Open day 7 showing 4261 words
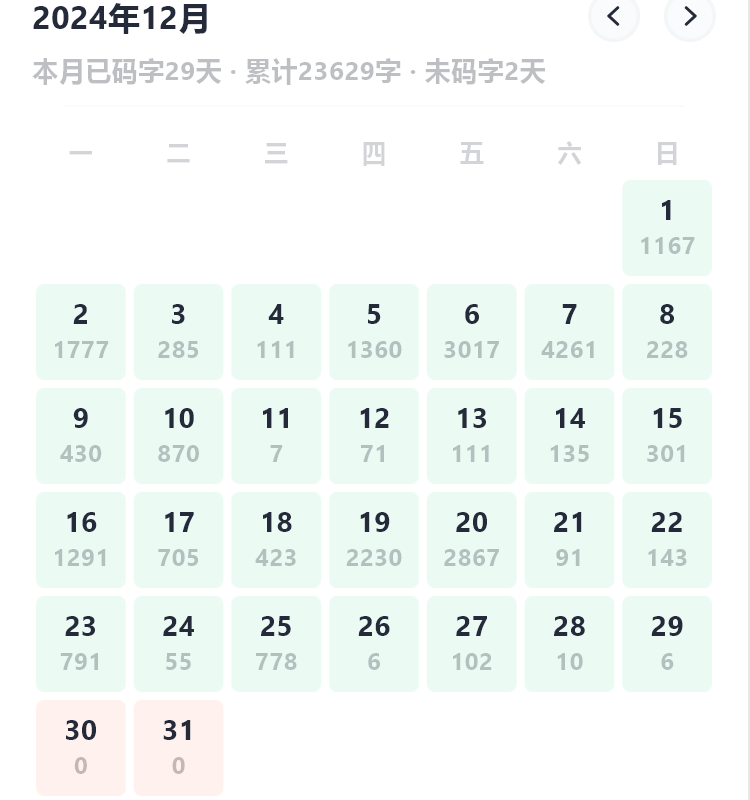The width and height of the screenshot is (750, 800). click(x=569, y=331)
